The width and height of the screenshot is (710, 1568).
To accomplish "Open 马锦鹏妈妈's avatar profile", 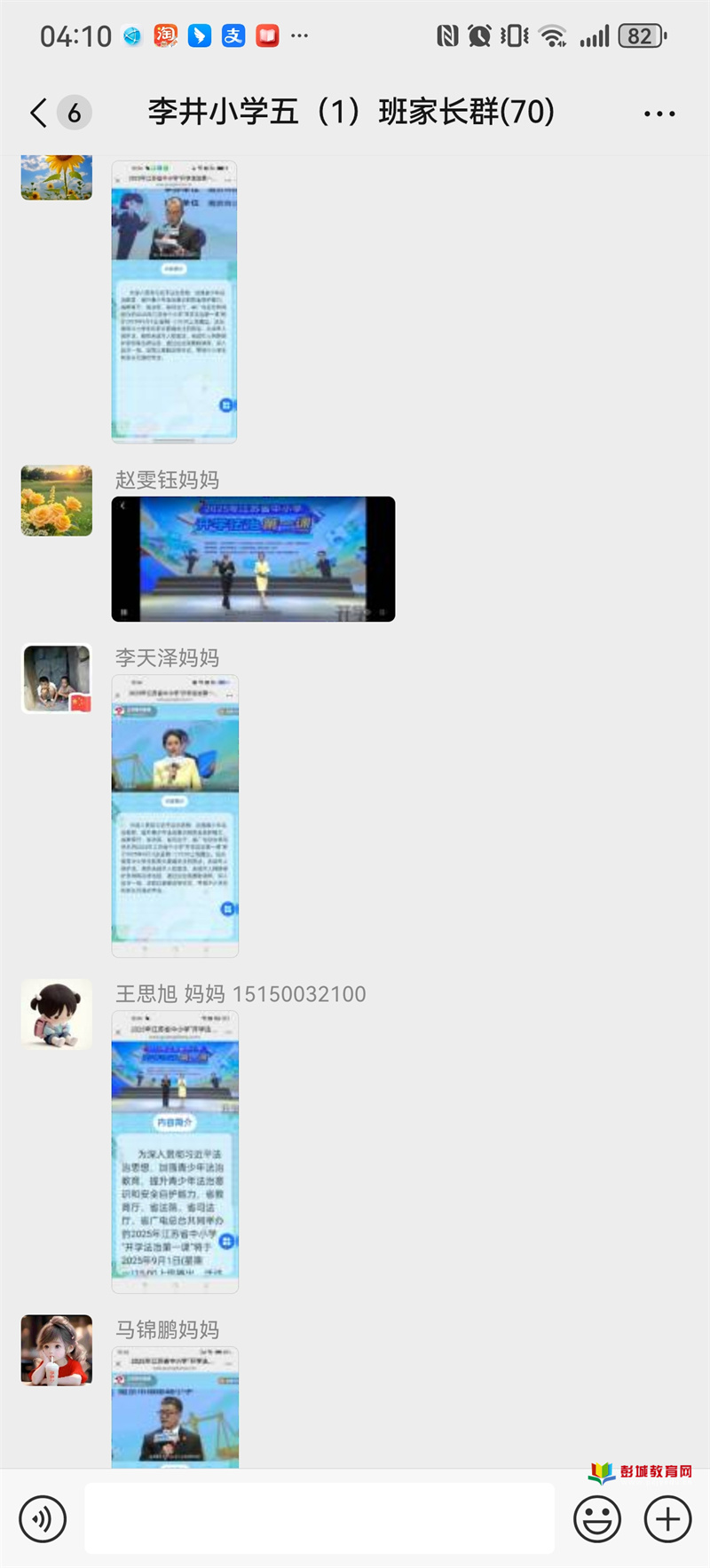I will (57, 1350).
